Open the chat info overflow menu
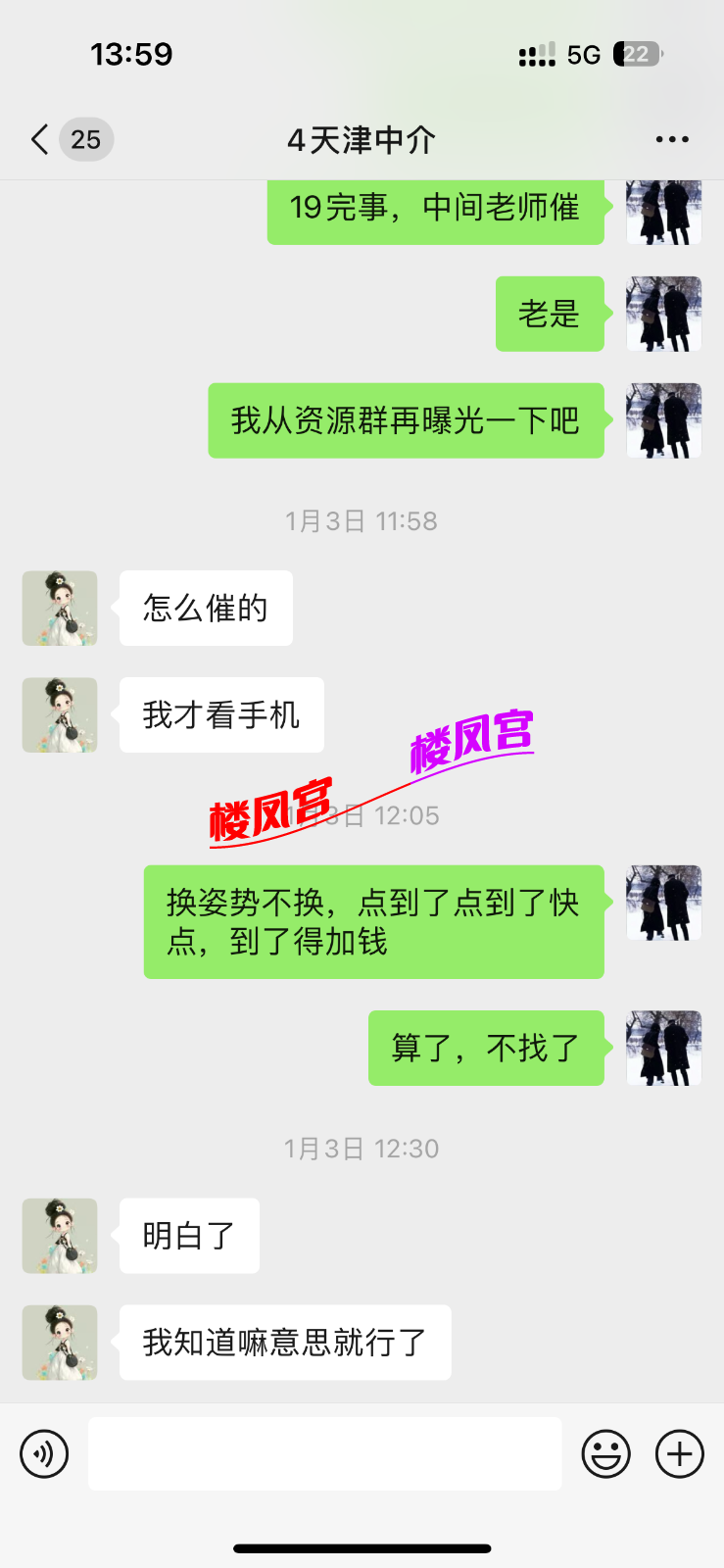Image resolution: width=724 pixels, height=1568 pixels. click(672, 140)
